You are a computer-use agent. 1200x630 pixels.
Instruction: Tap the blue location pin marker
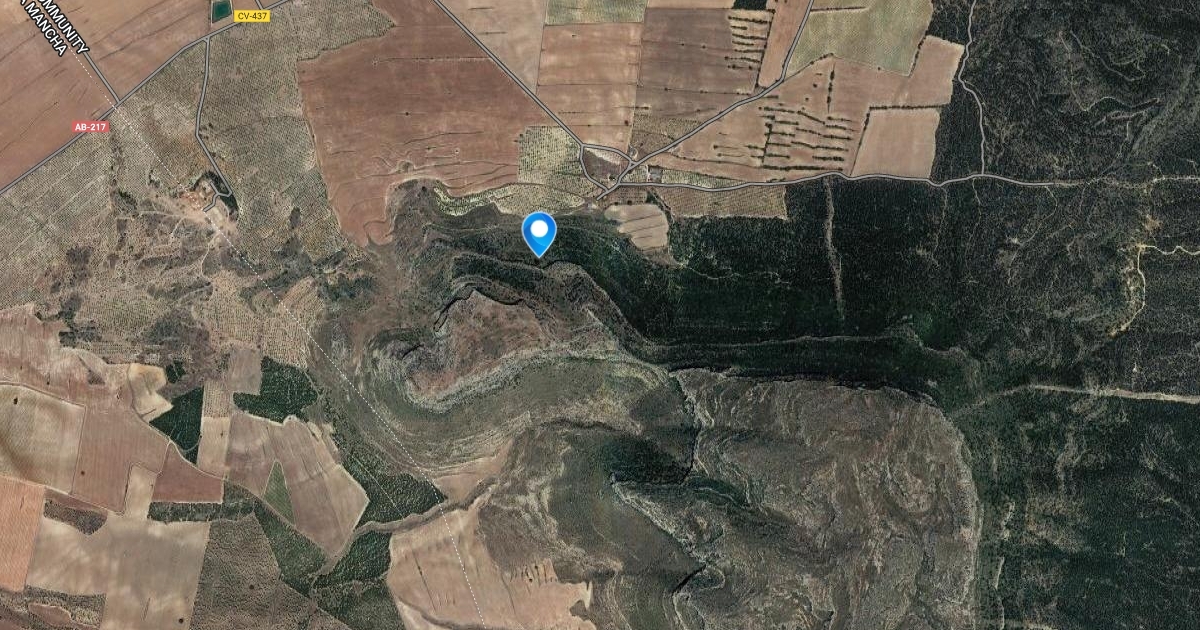(539, 233)
